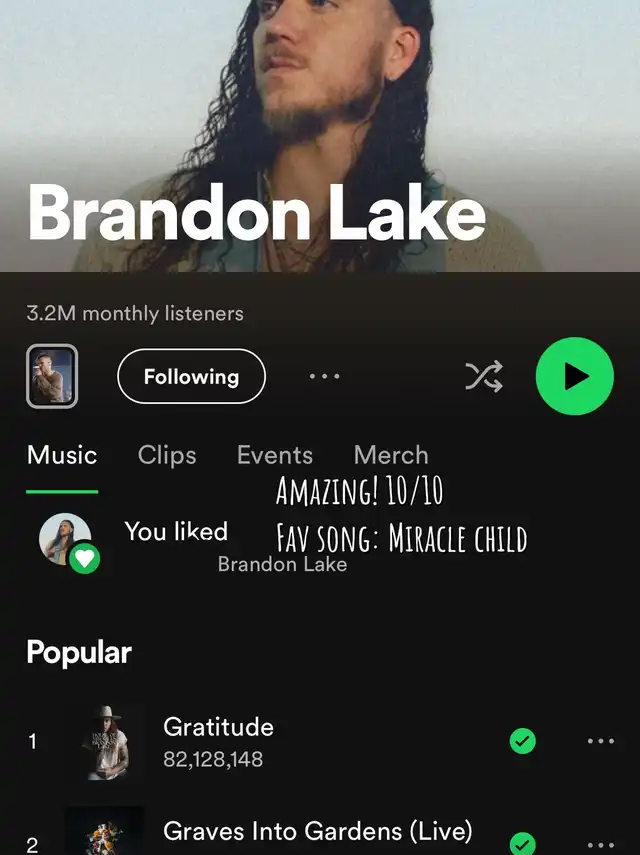Image resolution: width=640 pixels, height=855 pixels.
Task: Play Brandon Lake's music
Action: [x=574, y=376]
